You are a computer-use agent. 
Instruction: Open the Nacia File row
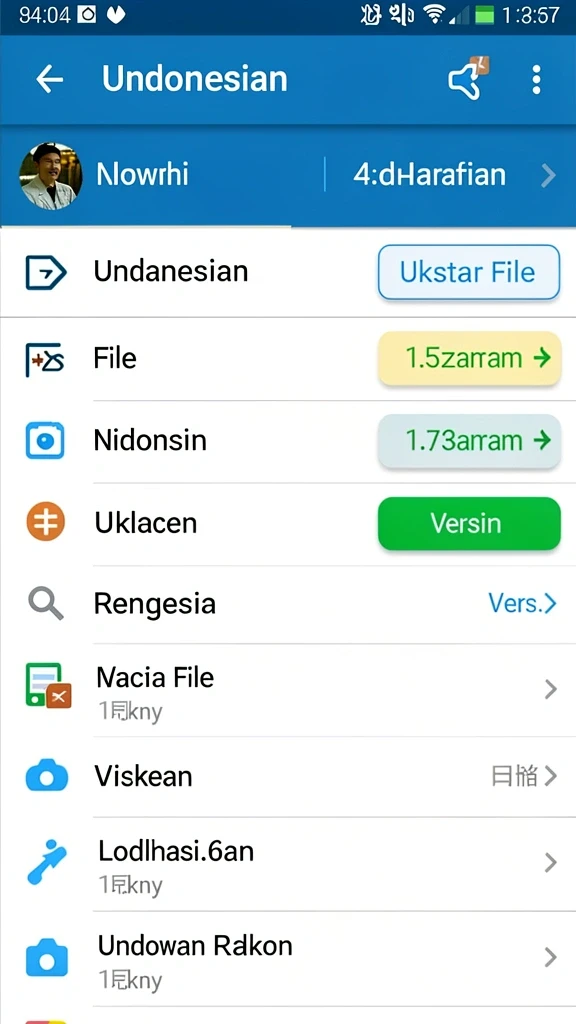[288, 690]
